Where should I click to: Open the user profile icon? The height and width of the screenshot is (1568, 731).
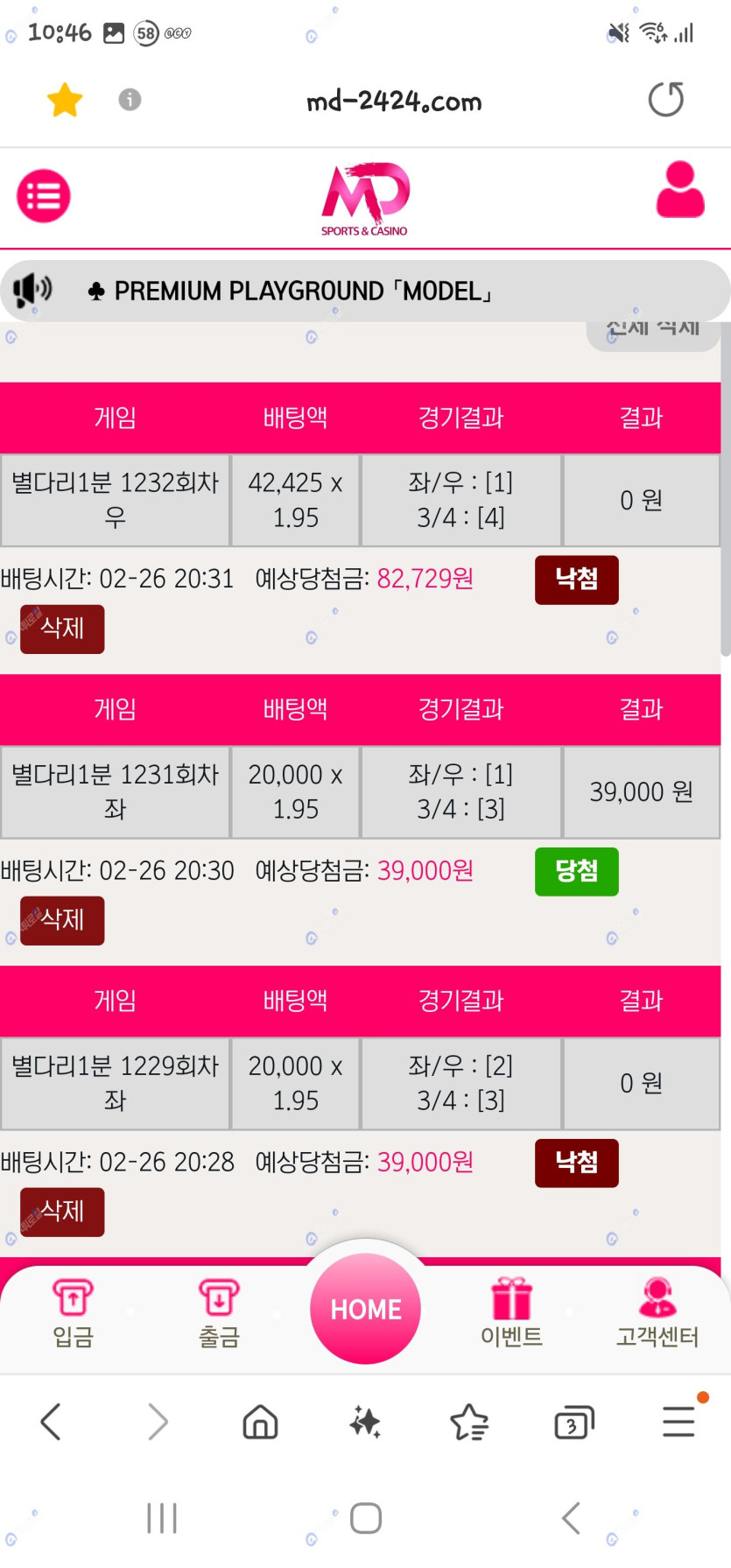[x=679, y=190]
